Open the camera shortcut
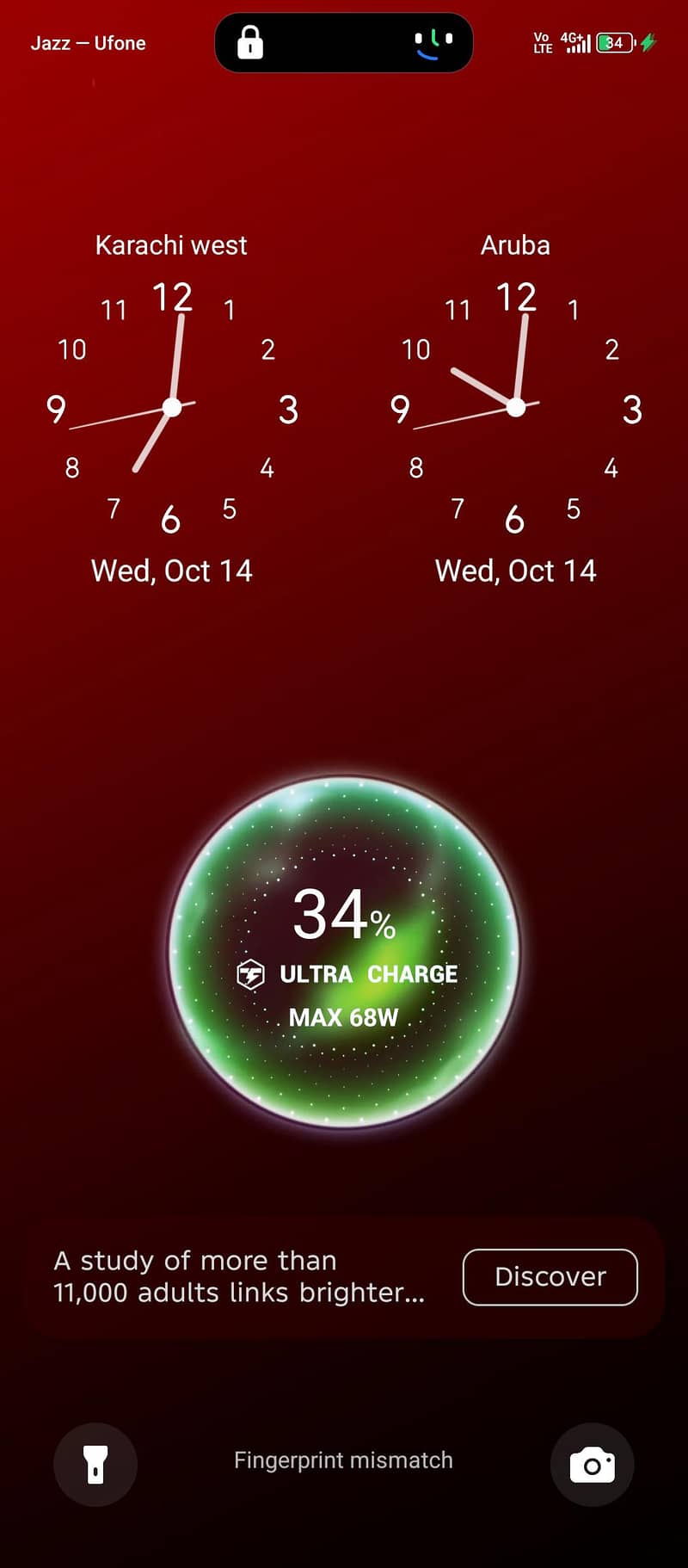This screenshot has width=688, height=1568. point(593,1464)
